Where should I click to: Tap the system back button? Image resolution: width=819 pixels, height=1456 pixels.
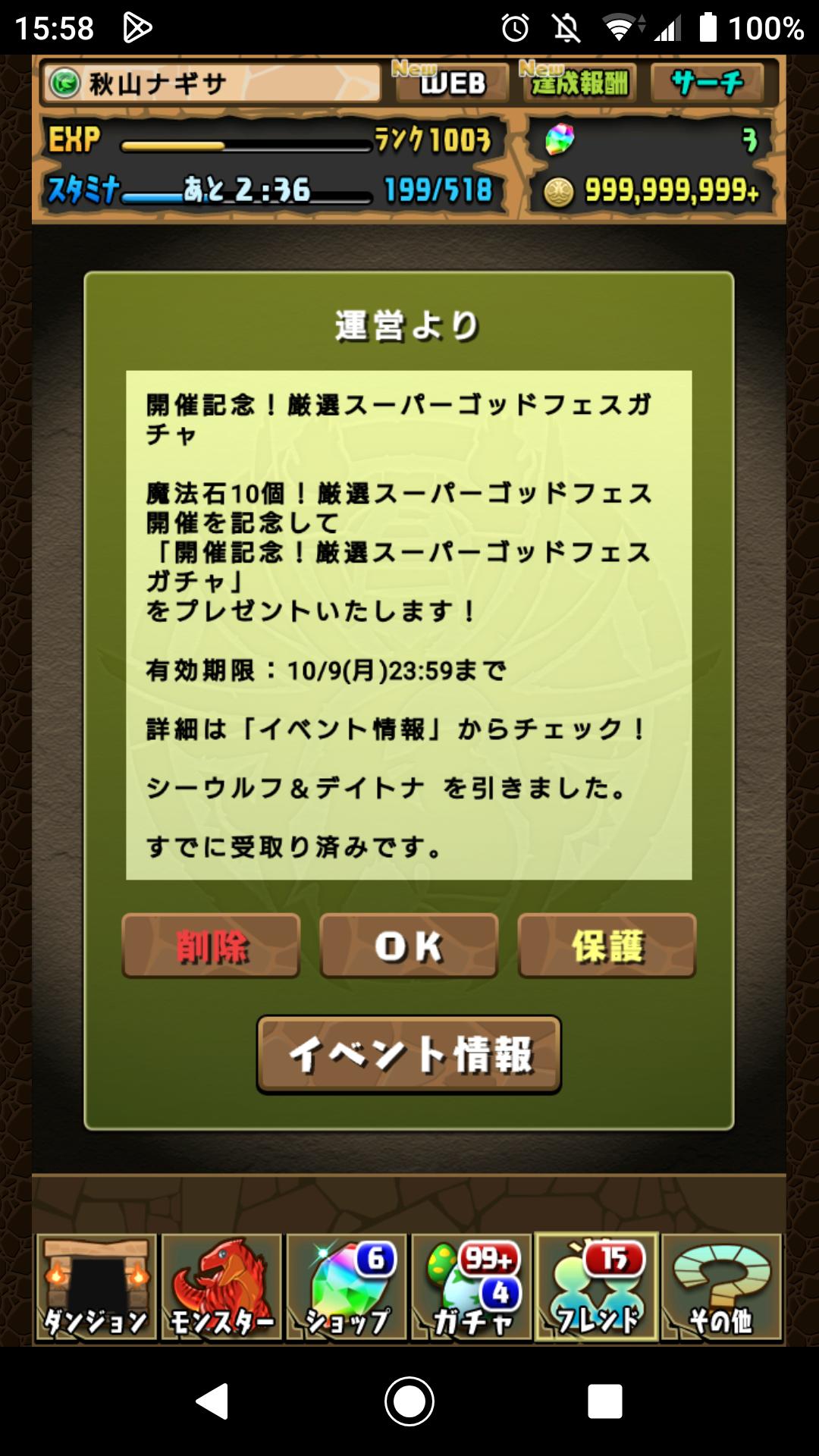coord(212,1401)
